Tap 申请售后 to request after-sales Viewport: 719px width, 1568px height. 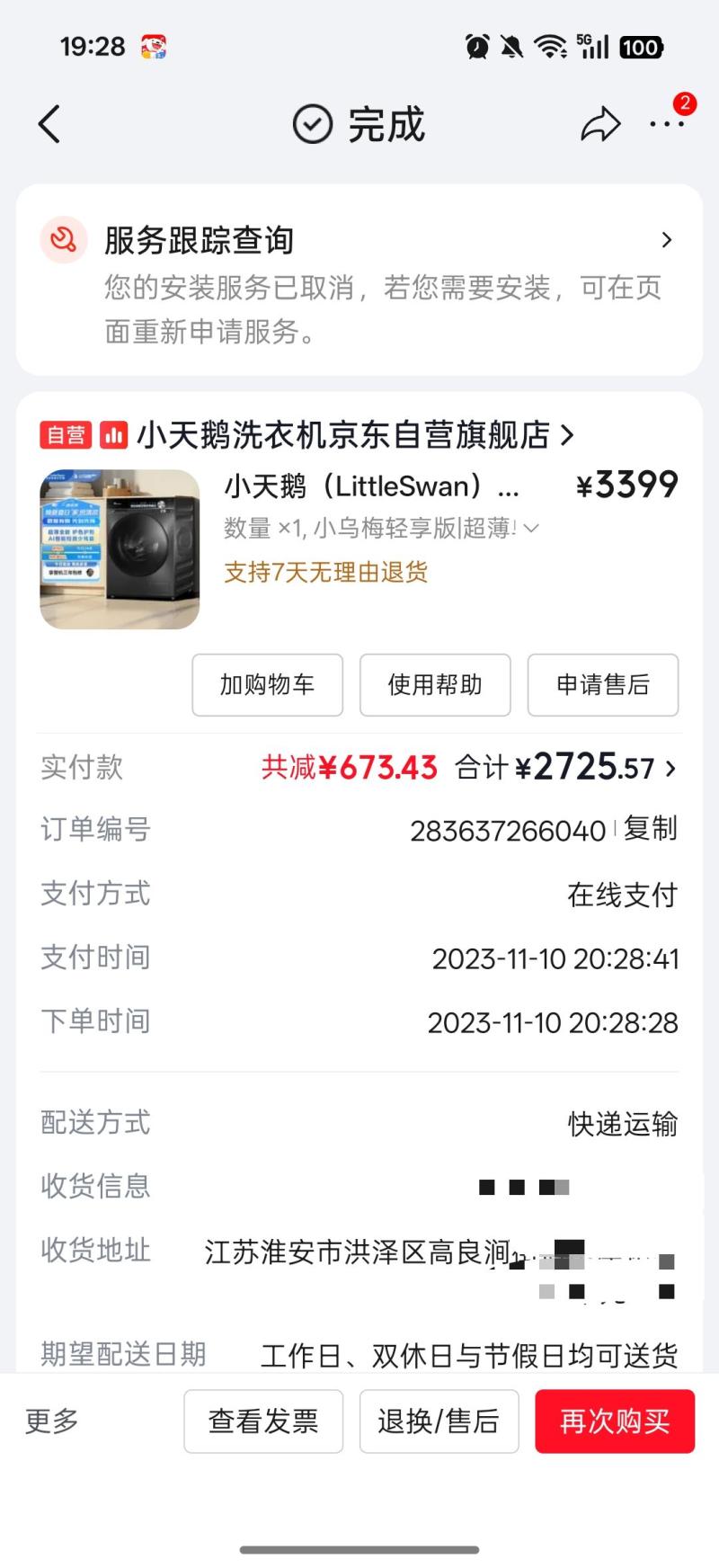[602, 685]
